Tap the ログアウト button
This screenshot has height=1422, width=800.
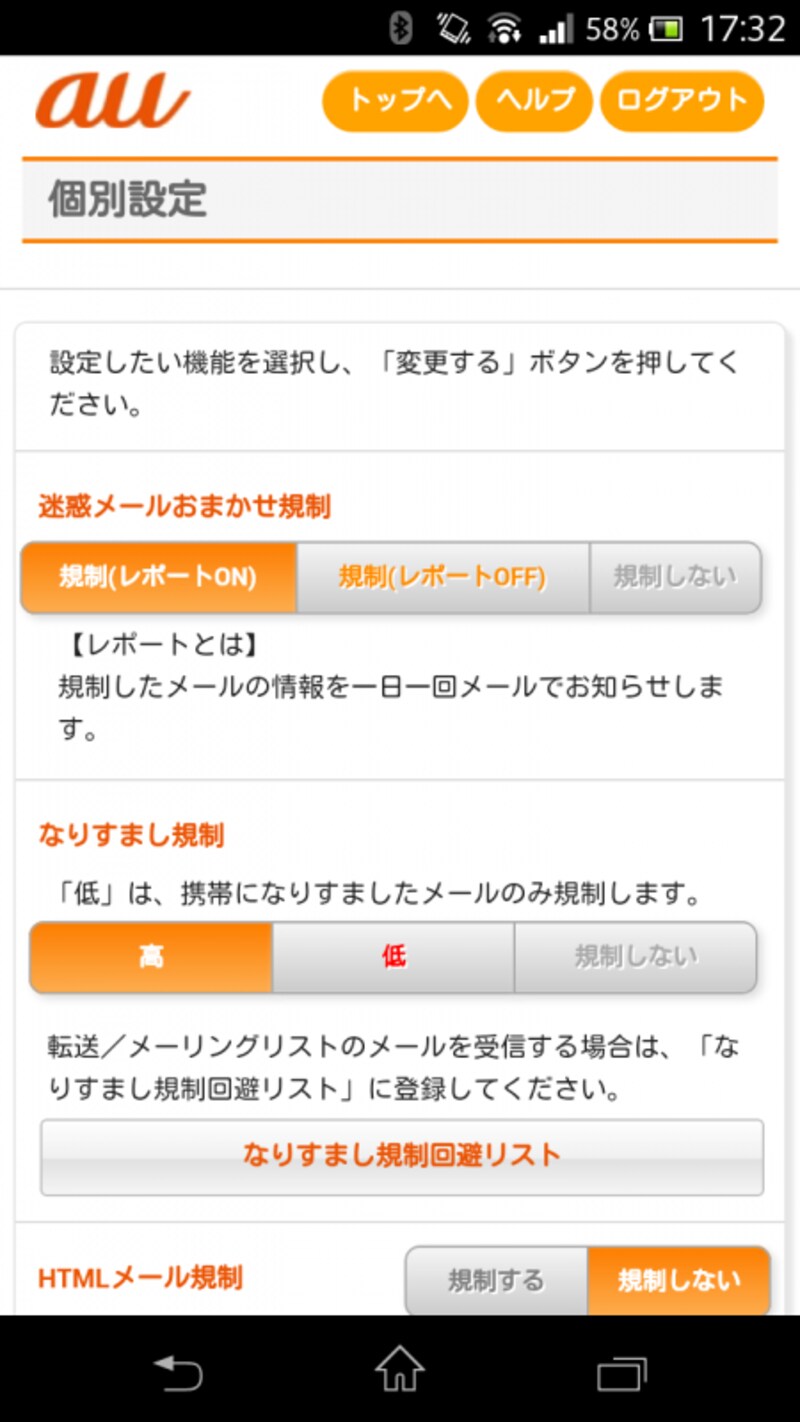(681, 100)
